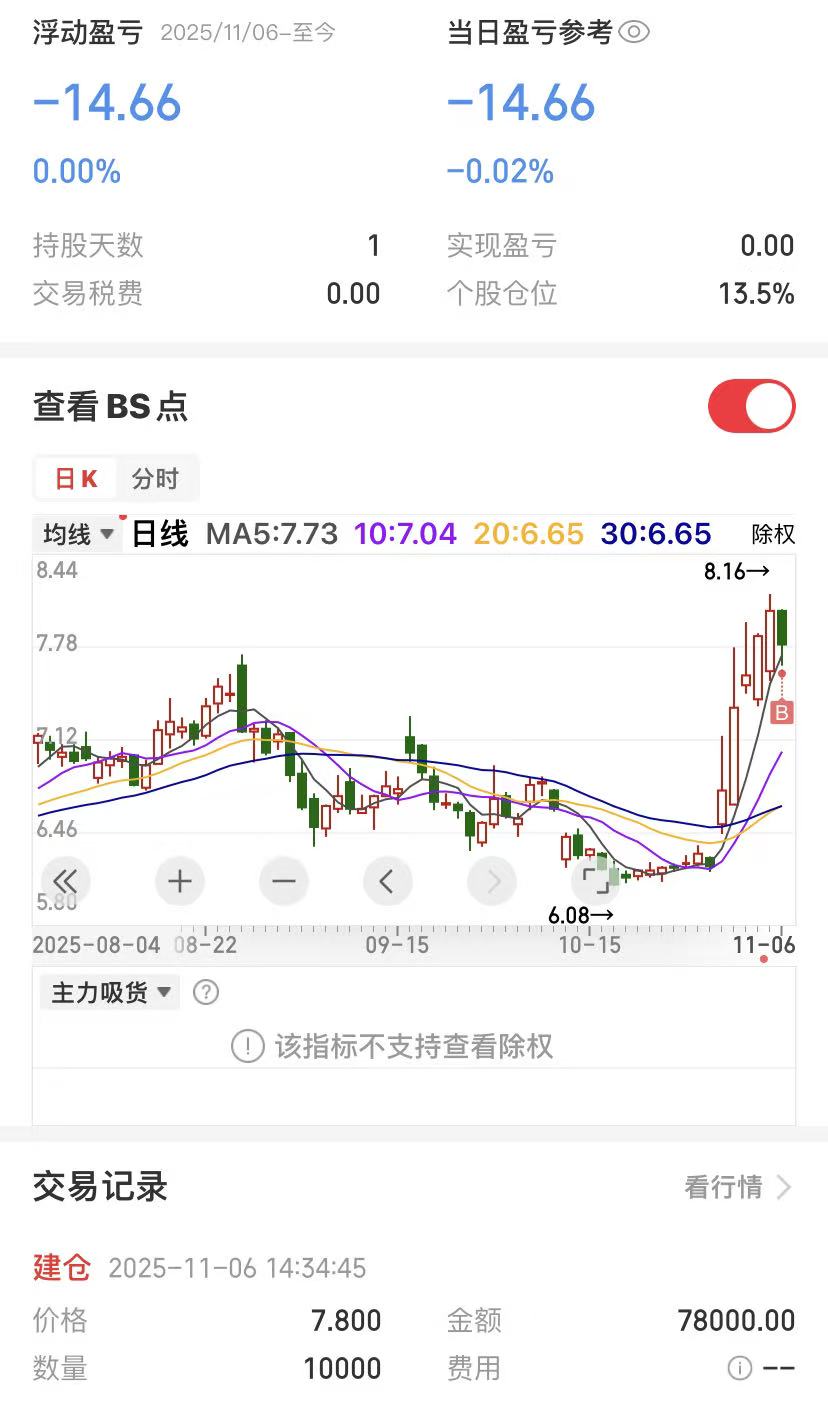Image resolution: width=828 pixels, height=1404 pixels.
Task: Show info about the 费用 fee
Action: [x=739, y=1368]
